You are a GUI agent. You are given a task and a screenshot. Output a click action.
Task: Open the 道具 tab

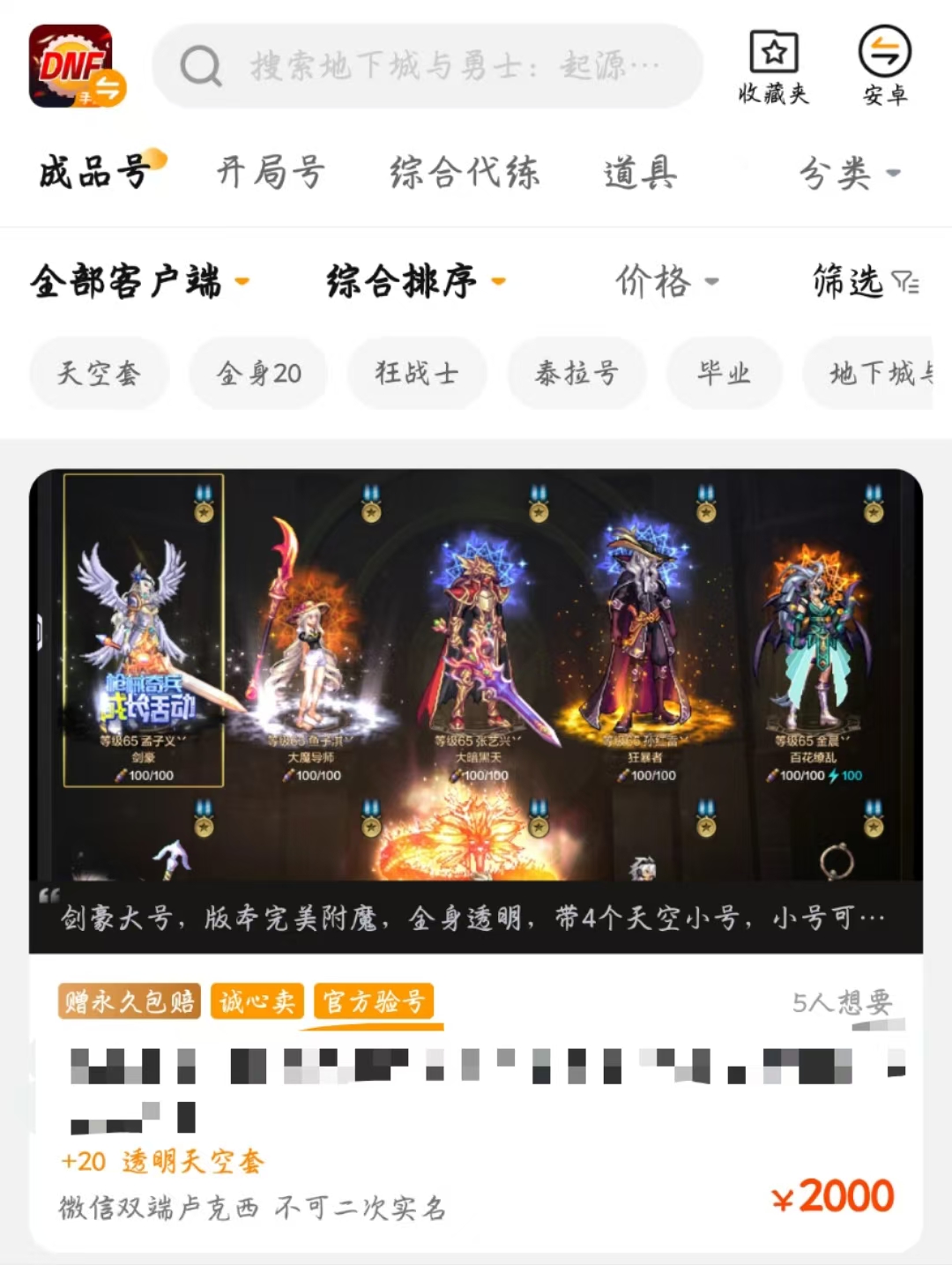pyautogui.click(x=640, y=172)
